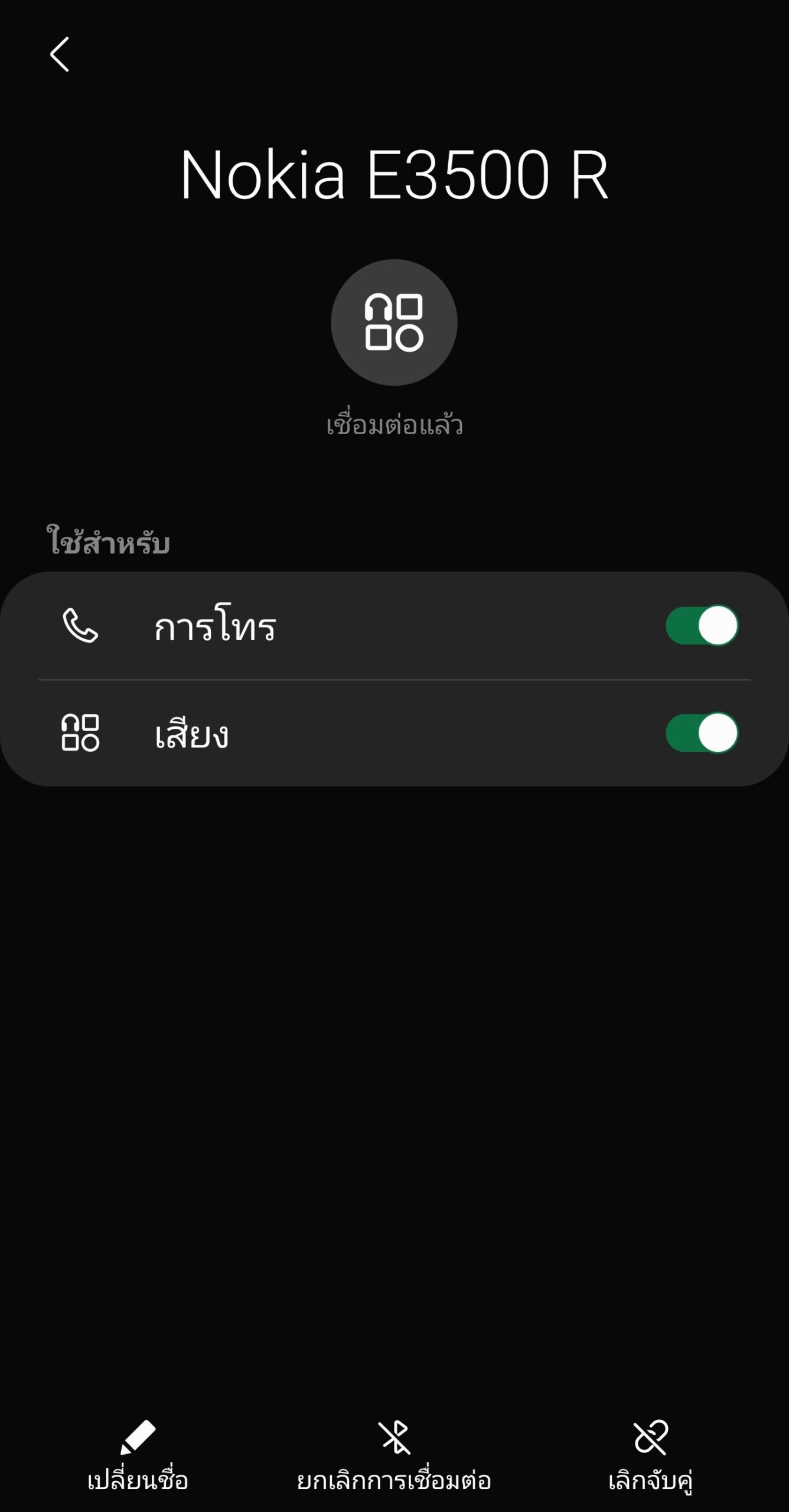This screenshot has width=789, height=1512.
Task: Unpair device with เลิกจับคู่
Action: [650, 1456]
